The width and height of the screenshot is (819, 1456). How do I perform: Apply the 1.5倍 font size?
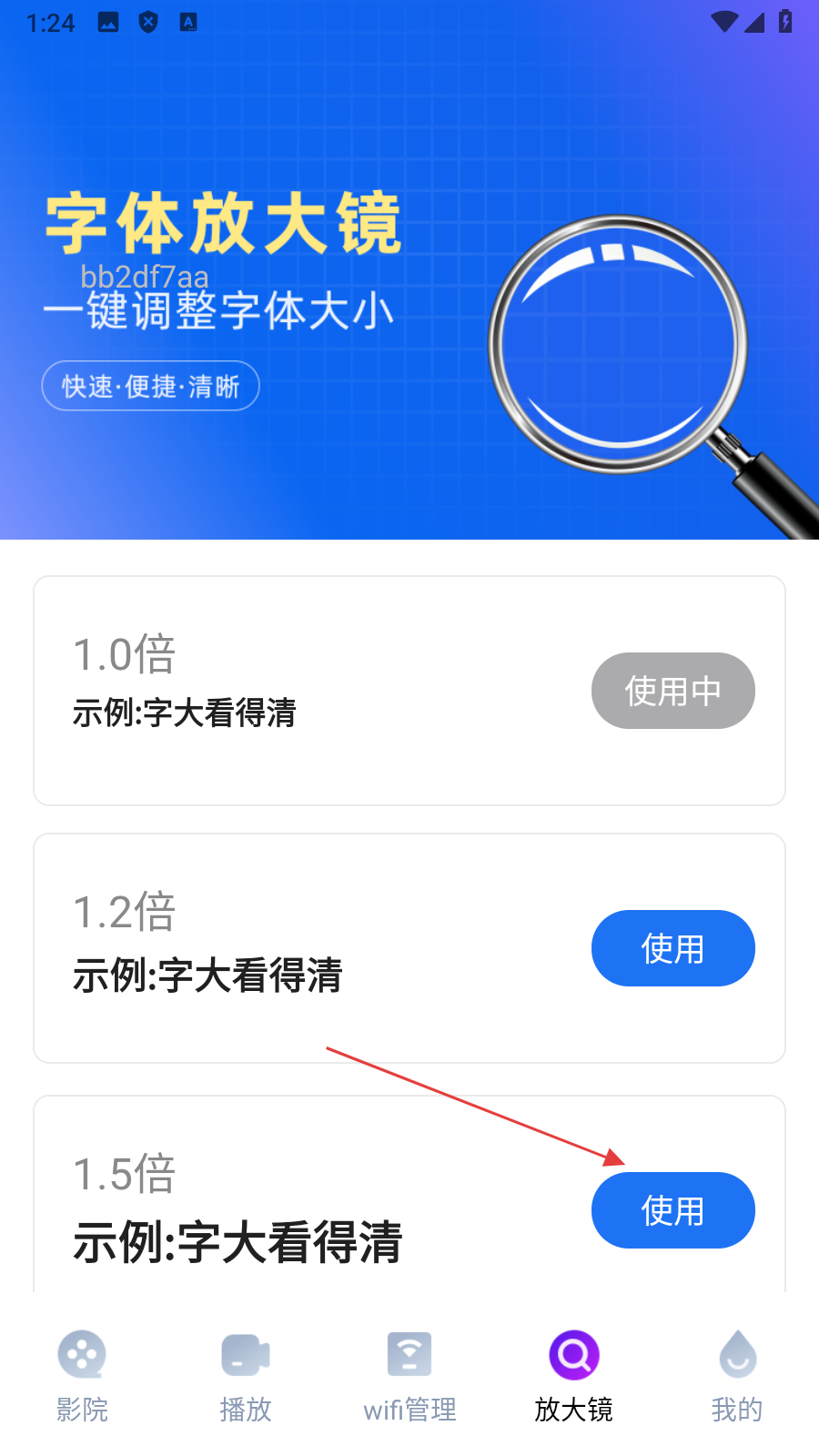[672, 1210]
